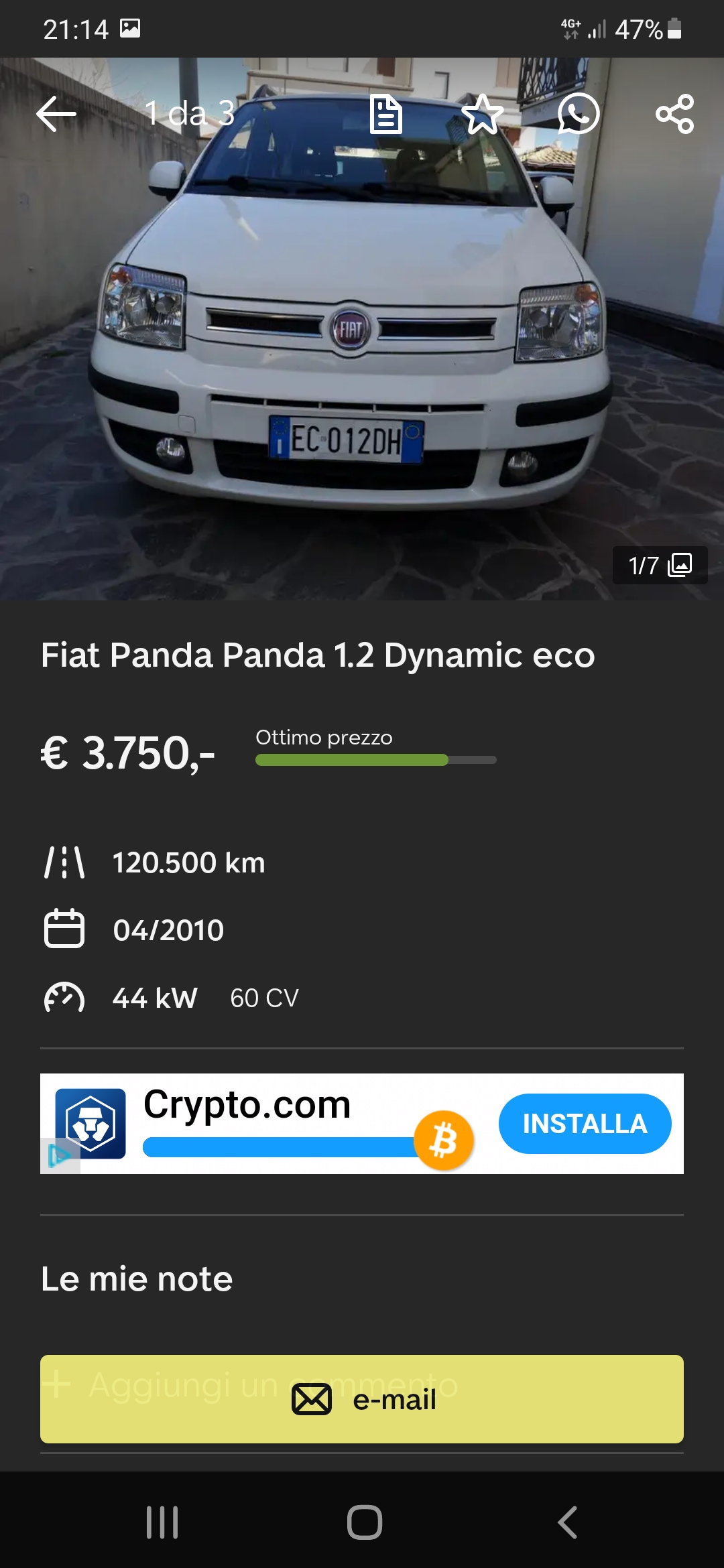Save this Fiat Panda to favorites
724x1568 pixels.
(482, 114)
